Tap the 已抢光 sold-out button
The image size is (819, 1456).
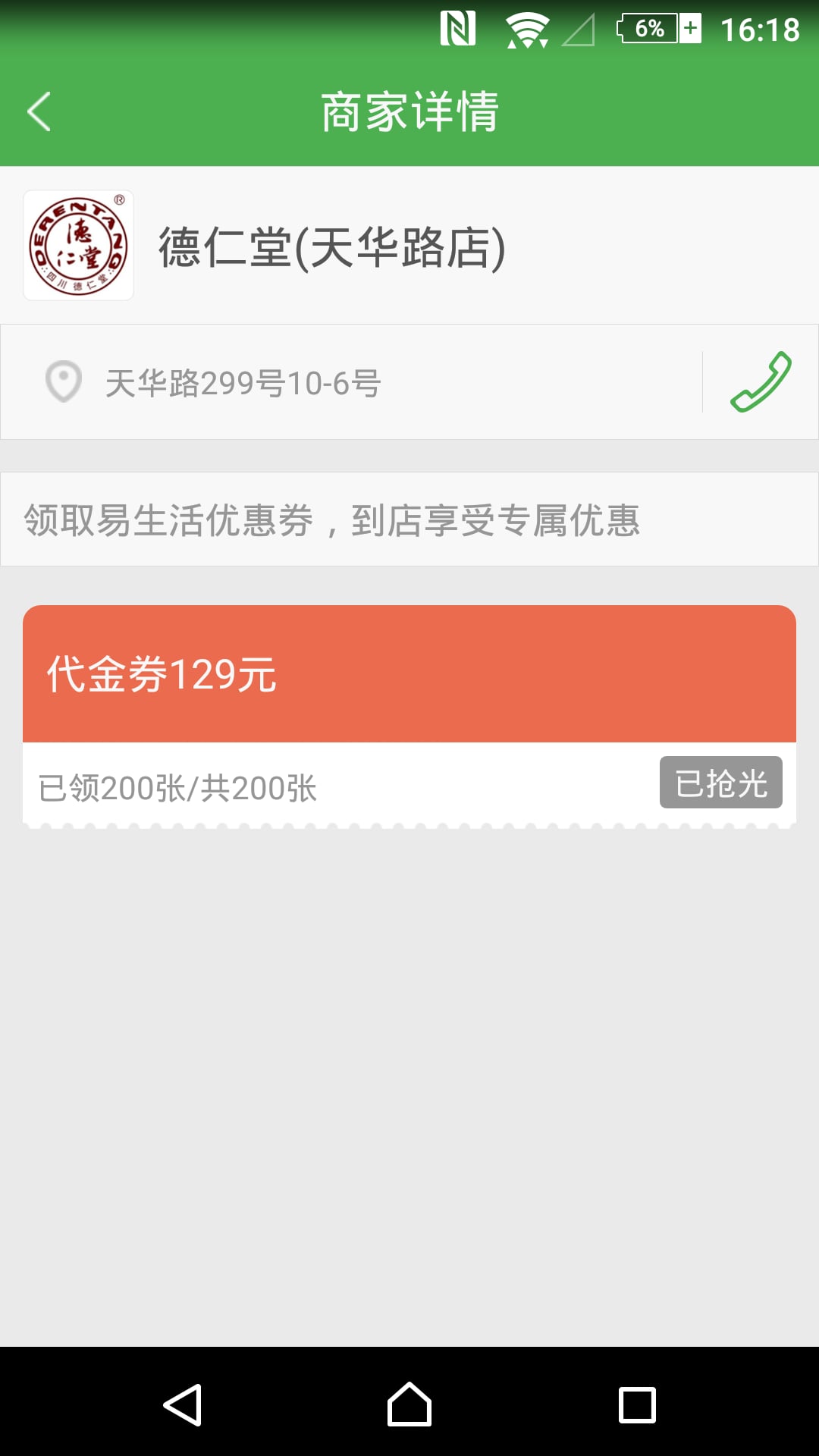click(x=720, y=783)
